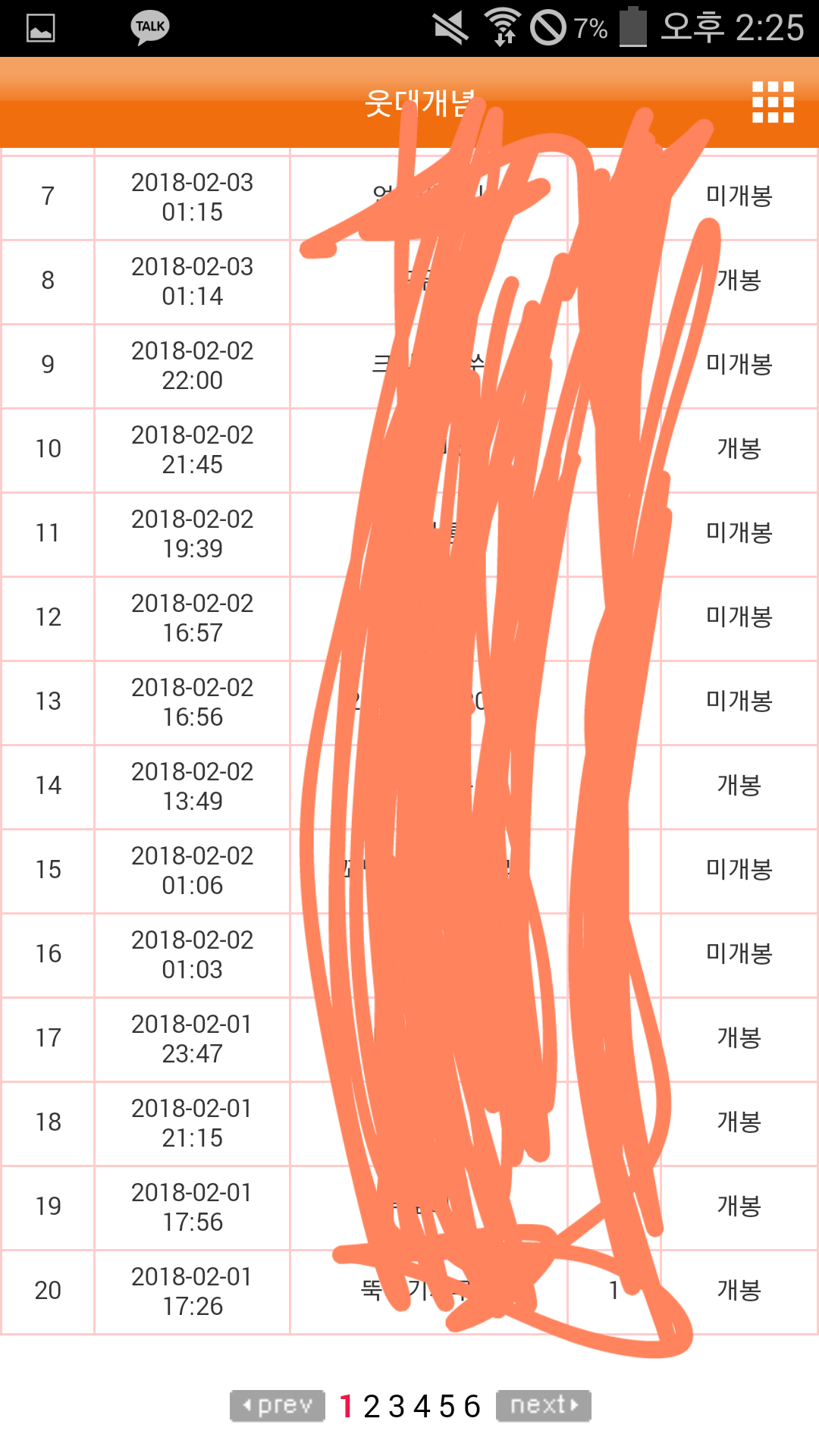Viewport: 819px width, 1456px height.
Task: Jump to page 5
Action: (x=447, y=1406)
